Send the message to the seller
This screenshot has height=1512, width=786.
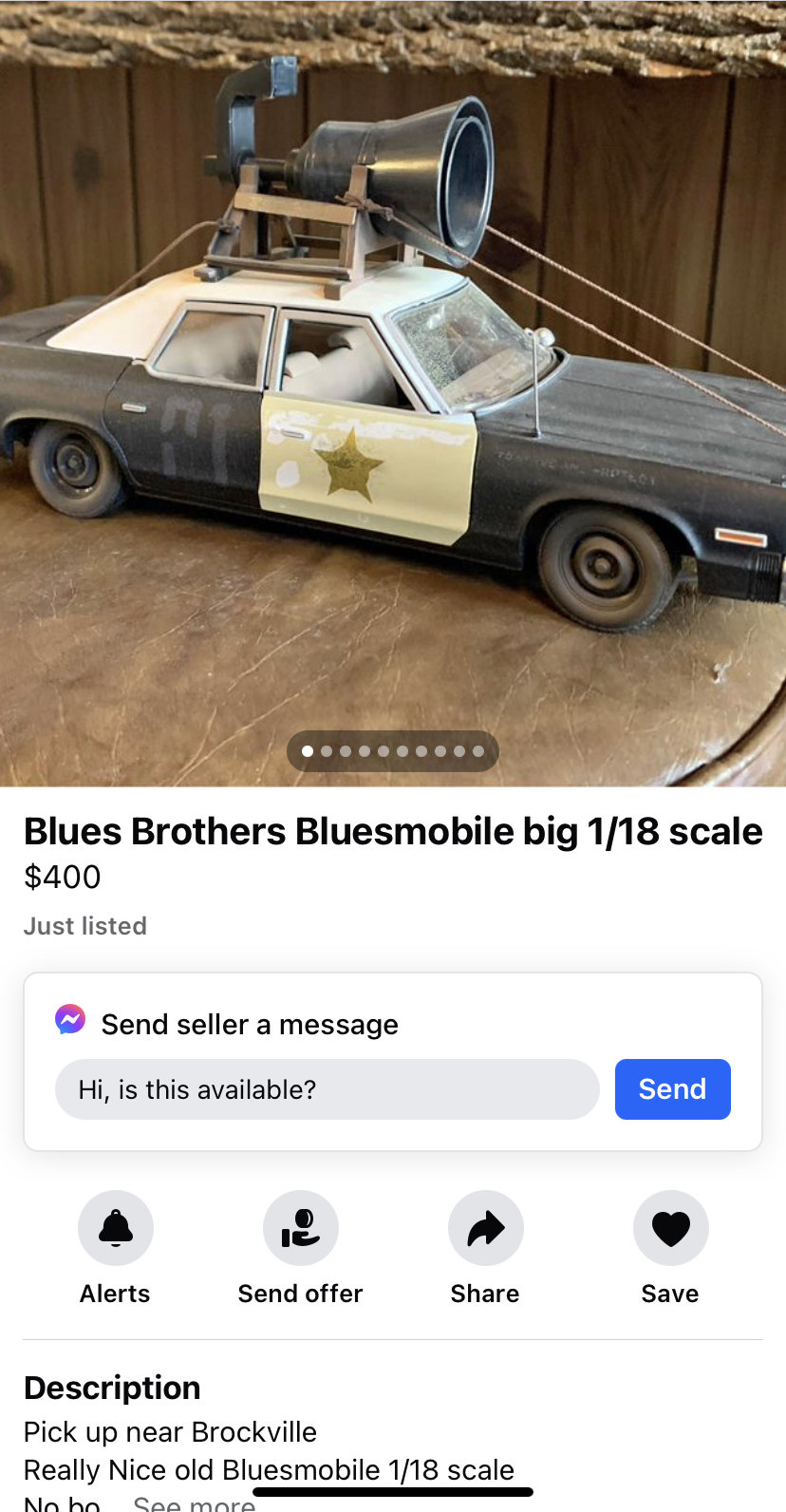point(672,1089)
